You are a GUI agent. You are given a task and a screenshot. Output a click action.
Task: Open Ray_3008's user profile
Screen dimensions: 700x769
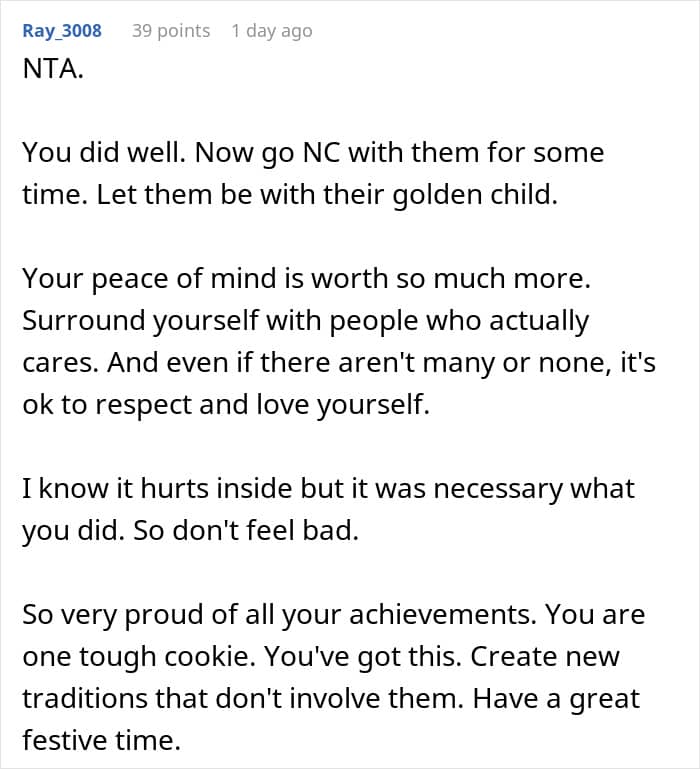(62, 31)
